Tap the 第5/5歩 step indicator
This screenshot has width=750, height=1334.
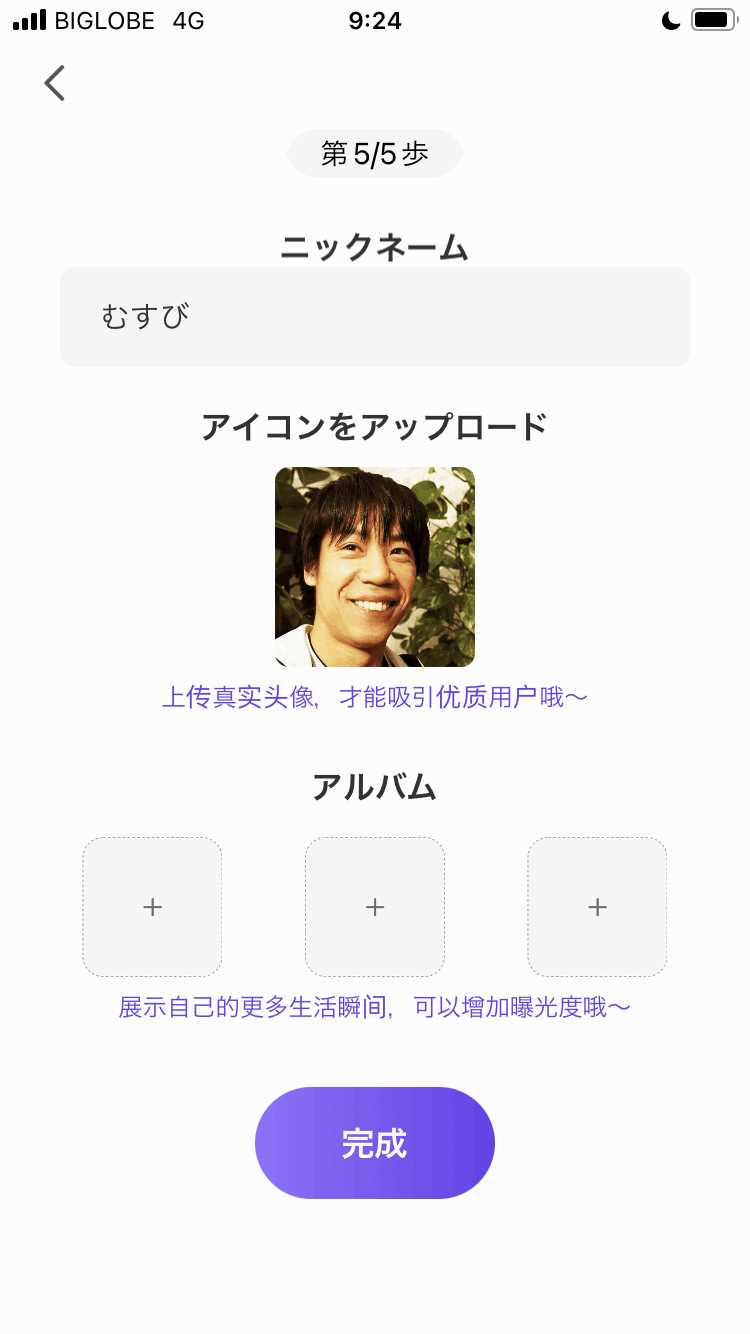coord(375,153)
